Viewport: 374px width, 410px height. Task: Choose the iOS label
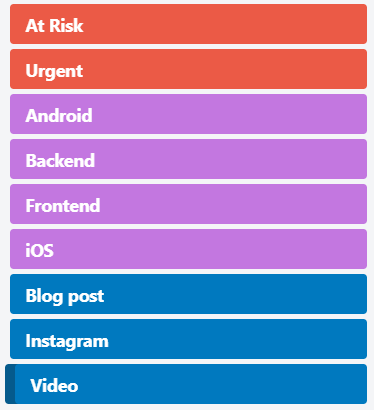coord(188,249)
